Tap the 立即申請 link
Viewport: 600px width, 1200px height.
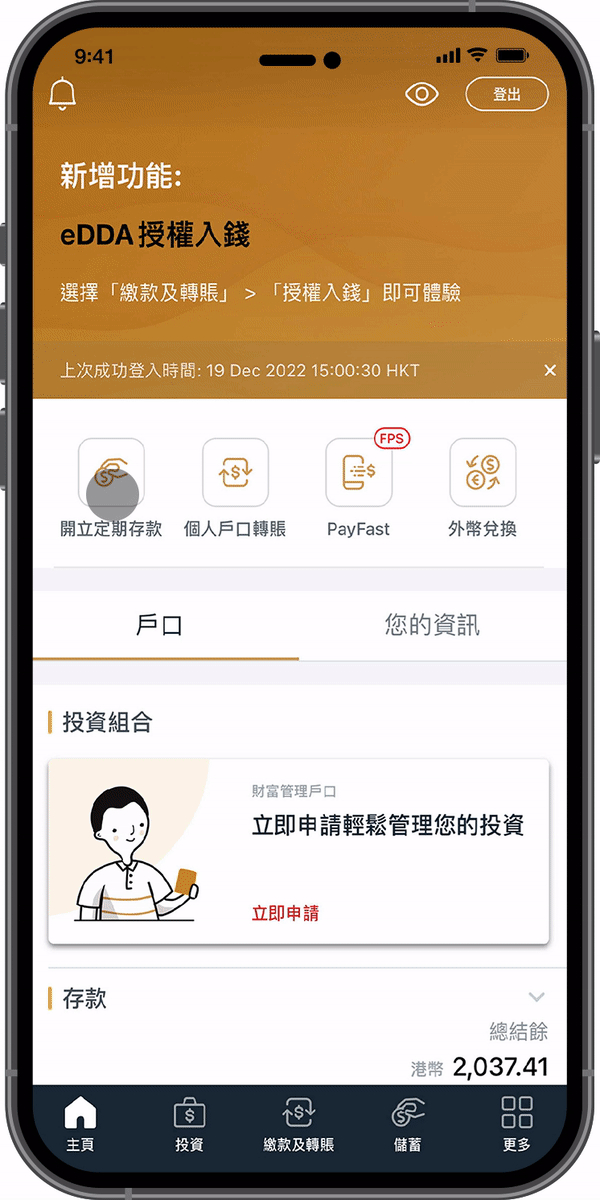pyautogui.click(x=285, y=913)
